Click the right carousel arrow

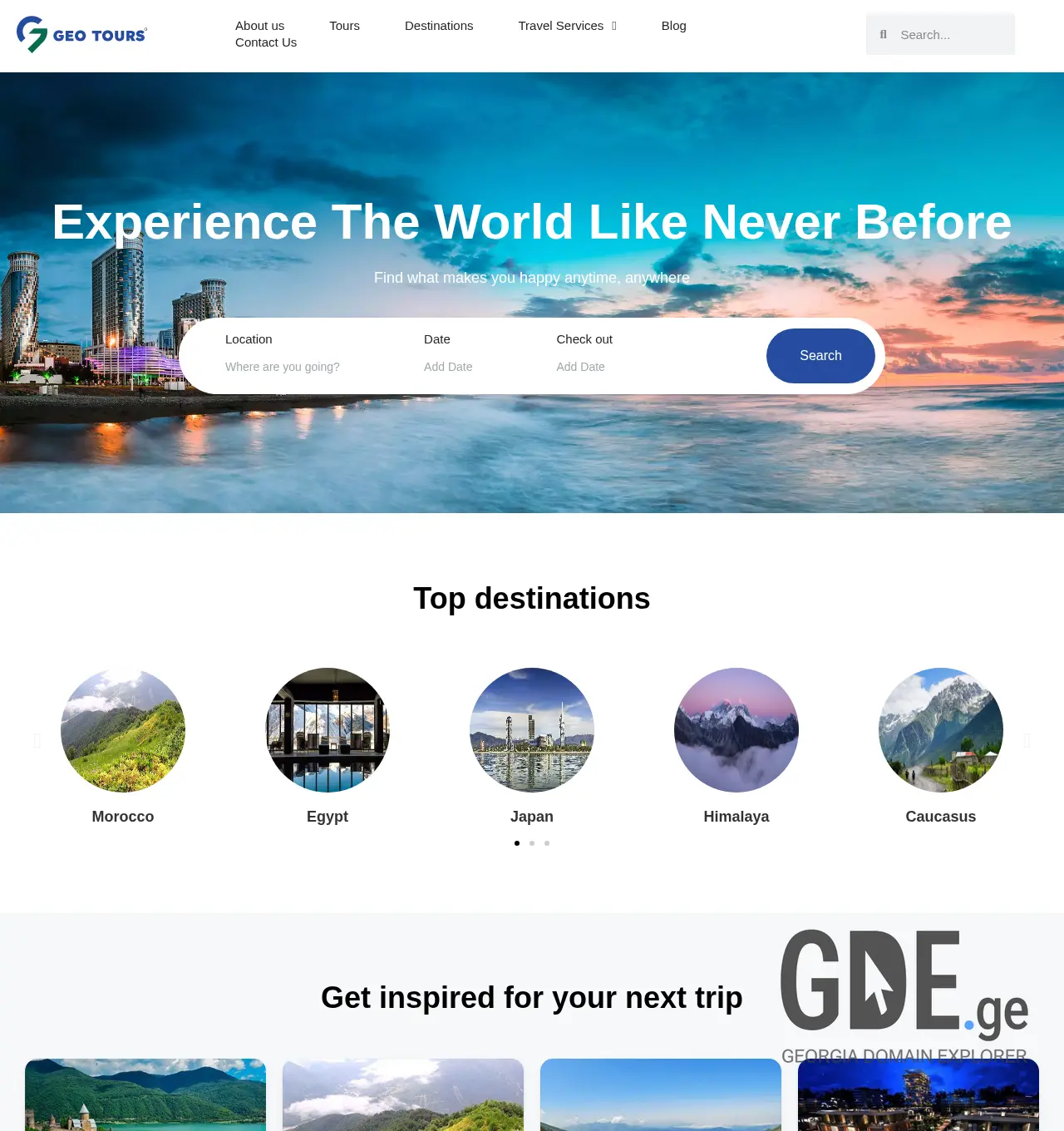1027,740
